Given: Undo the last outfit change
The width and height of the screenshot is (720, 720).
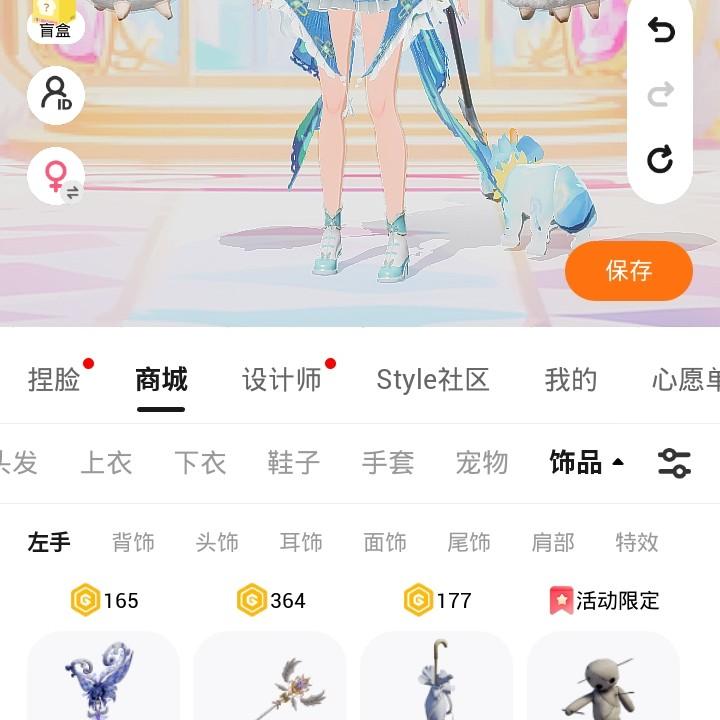Looking at the screenshot, I should pos(660,31).
